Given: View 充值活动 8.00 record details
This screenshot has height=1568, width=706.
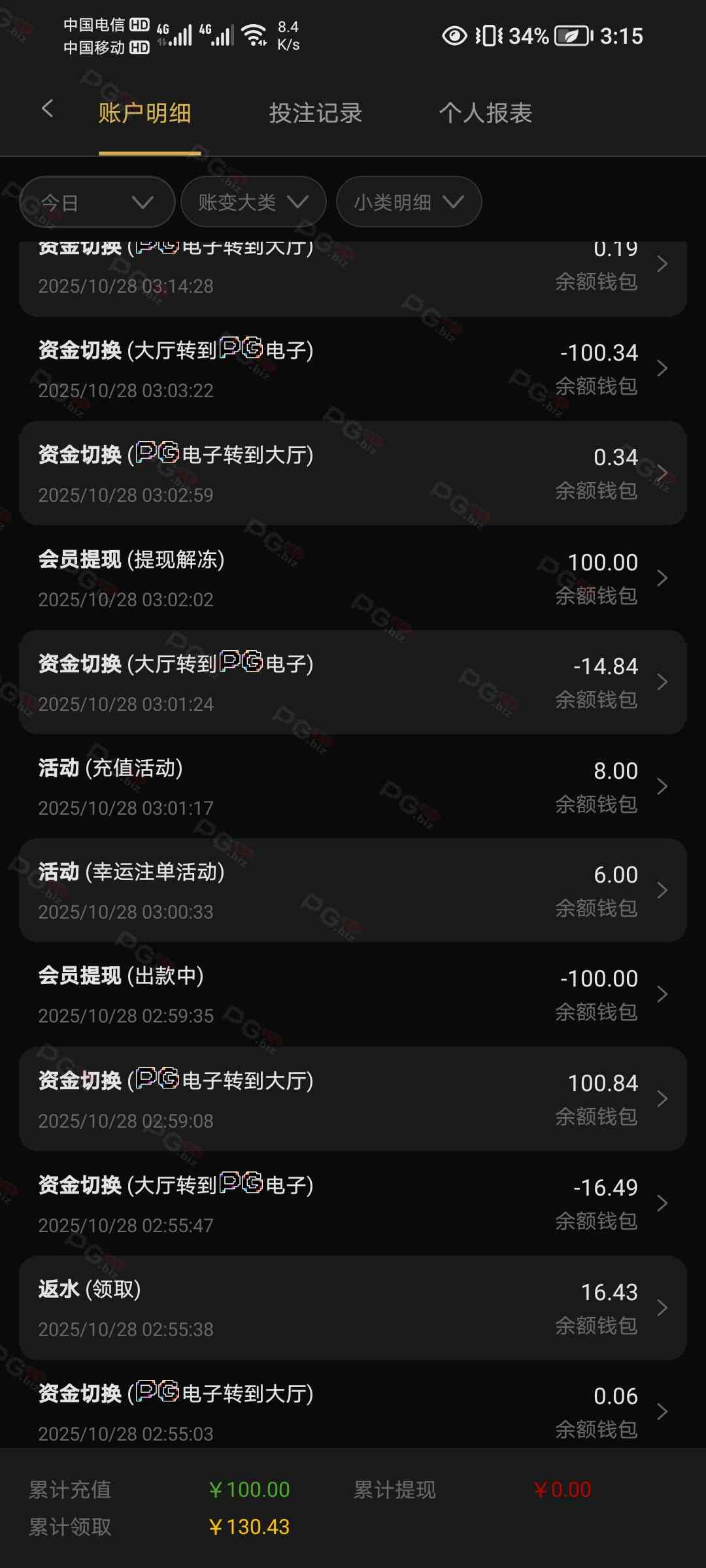Looking at the screenshot, I should click(353, 787).
